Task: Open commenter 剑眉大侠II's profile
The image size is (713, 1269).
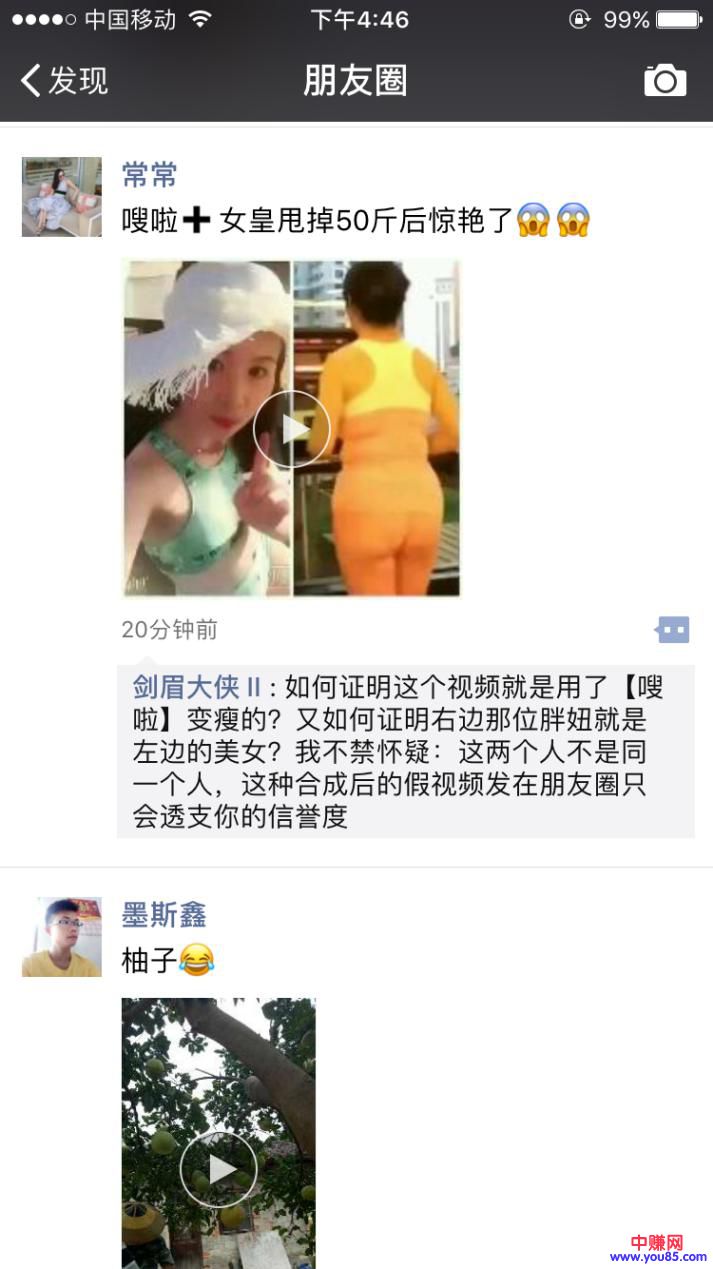Action: [x=196, y=687]
